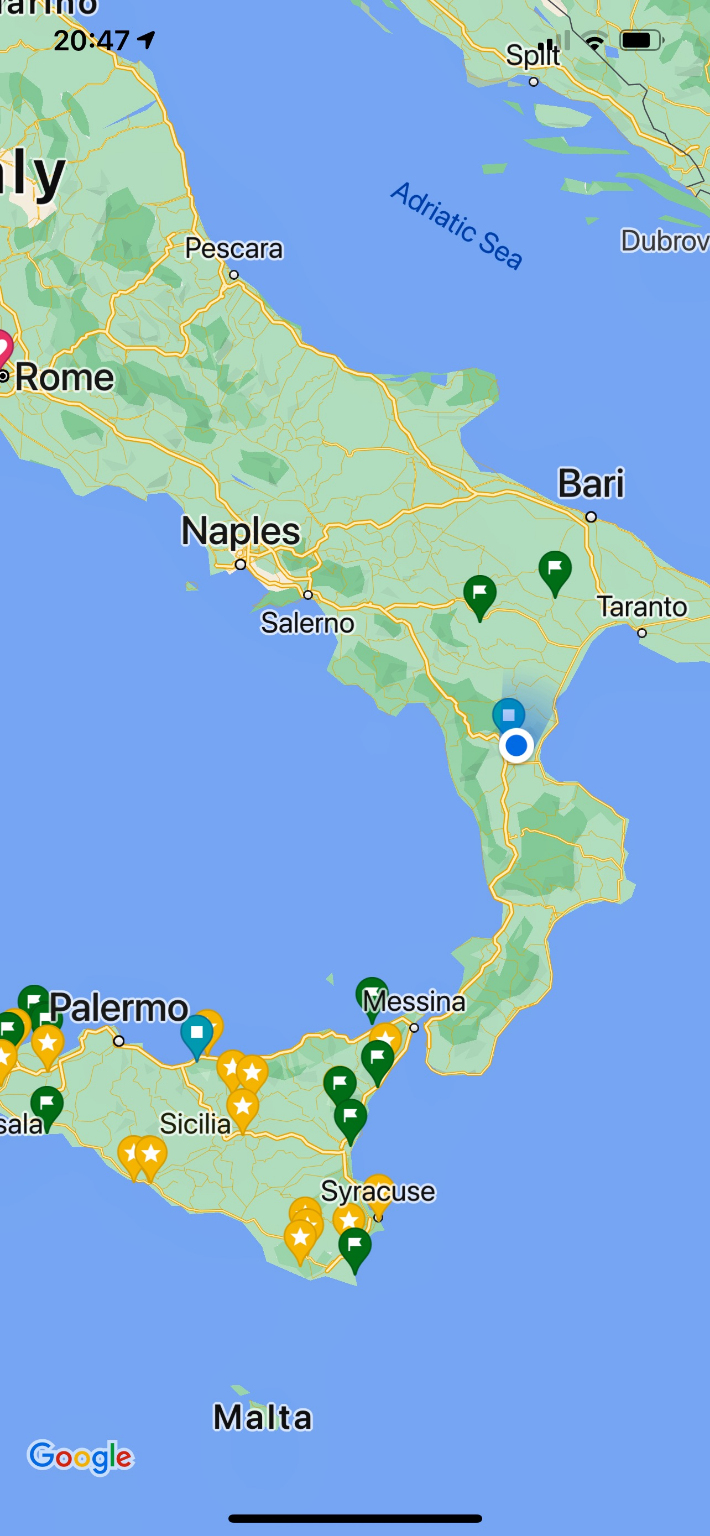Viewport: 710px width, 1536px height.
Task: Open the teal pin beside the blue location dot
Action: pyautogui.click(x=508, y=715)
